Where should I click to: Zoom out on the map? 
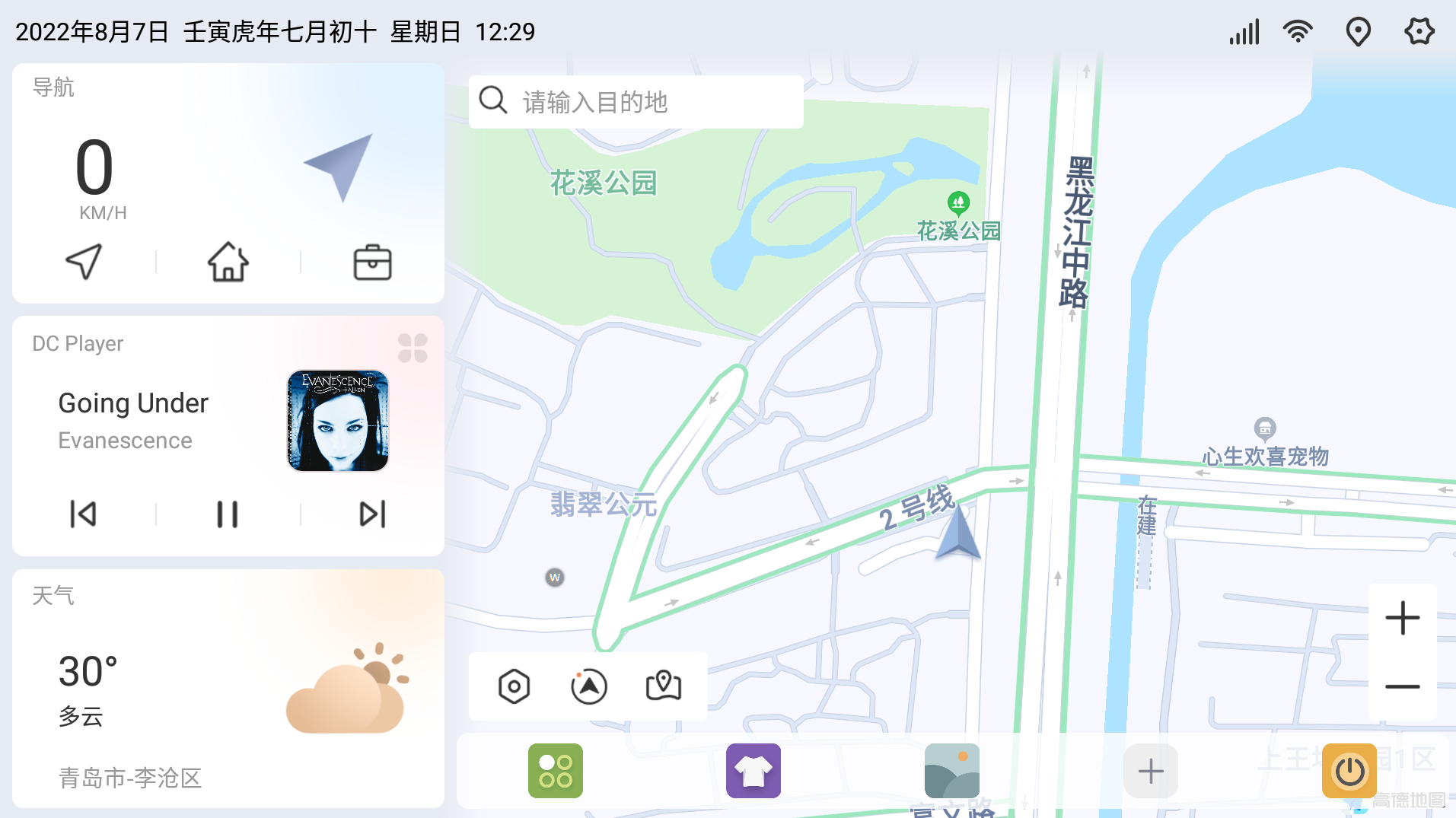tap(1402, 686)
